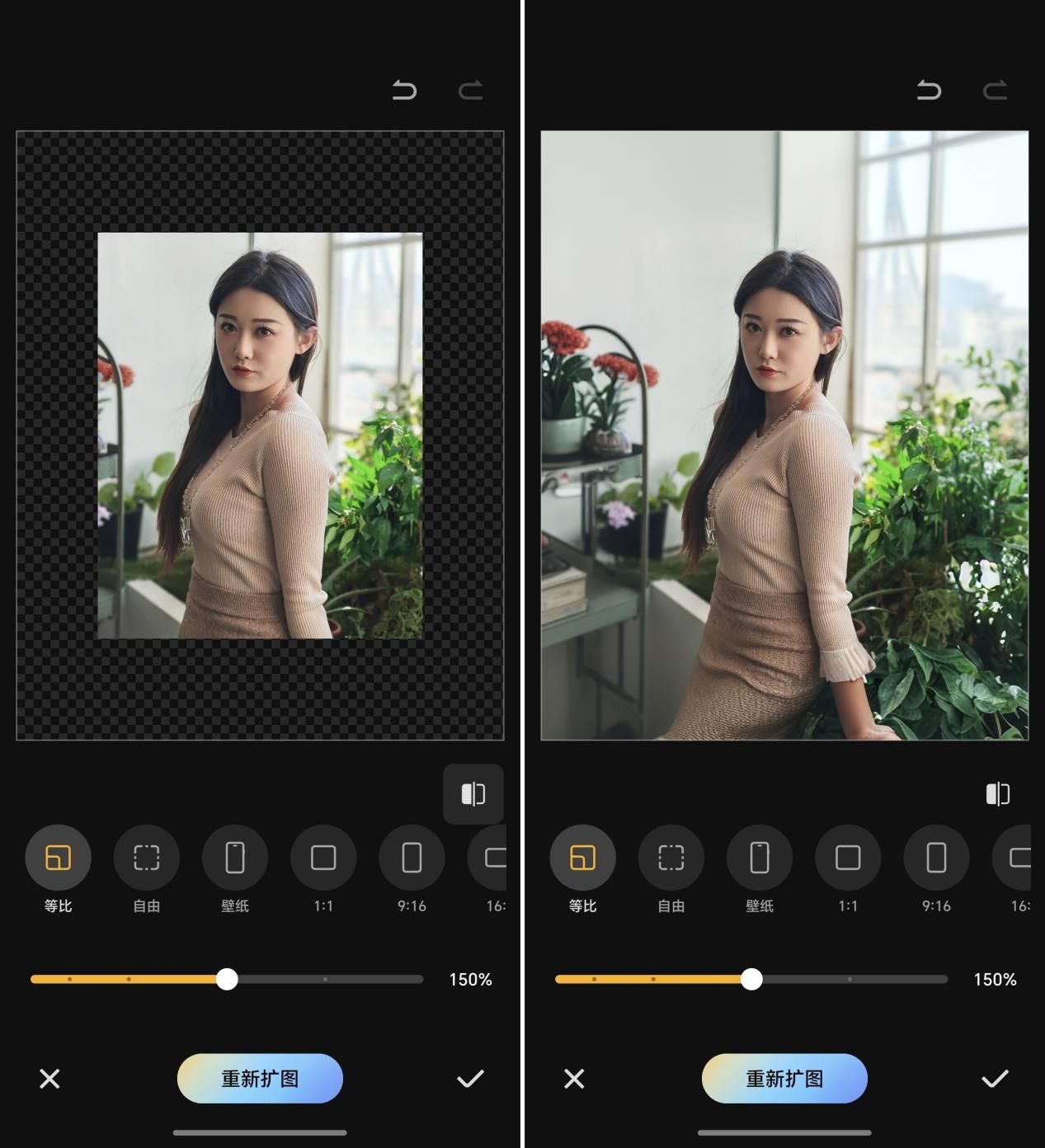Choose 壁纸 ratio on the left checkerboard screen
This screenshot has width=1045, height=1148.
235,859
